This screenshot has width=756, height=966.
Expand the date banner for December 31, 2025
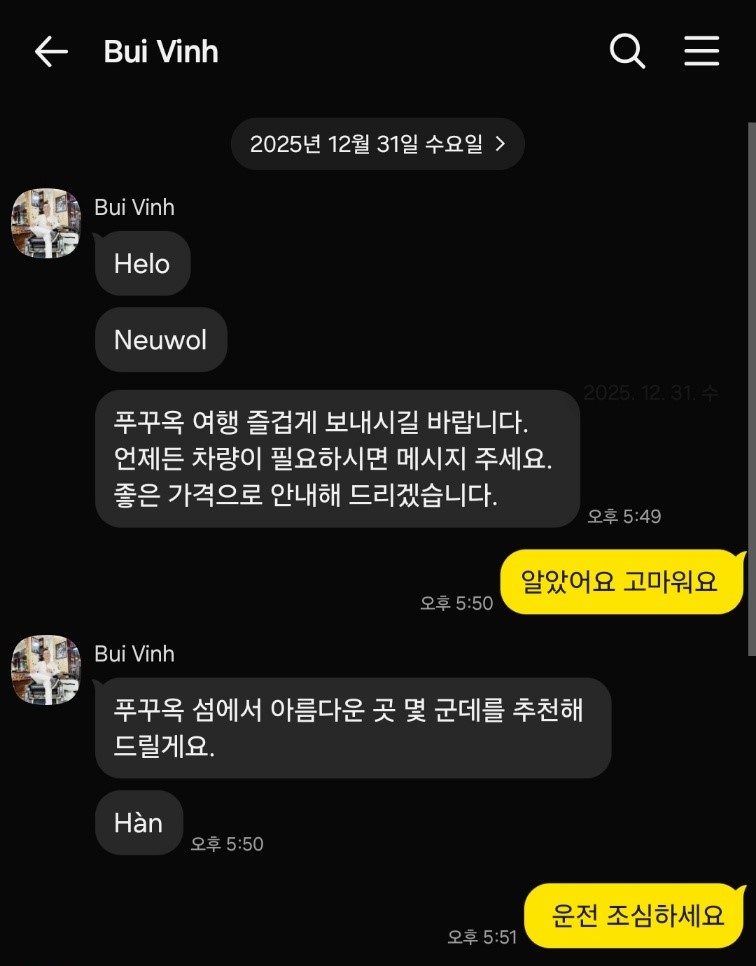377,143
